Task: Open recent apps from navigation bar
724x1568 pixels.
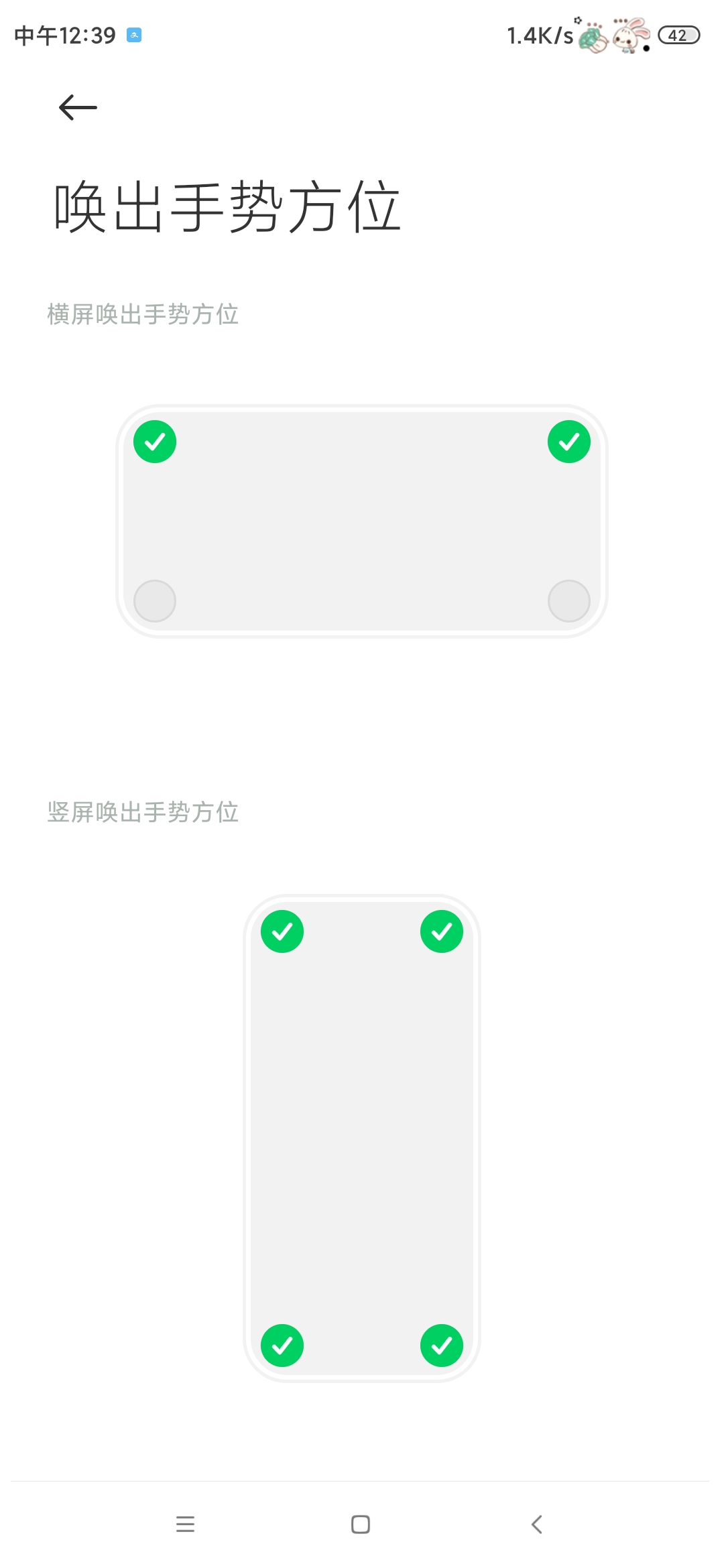Action: point(185,1524)
